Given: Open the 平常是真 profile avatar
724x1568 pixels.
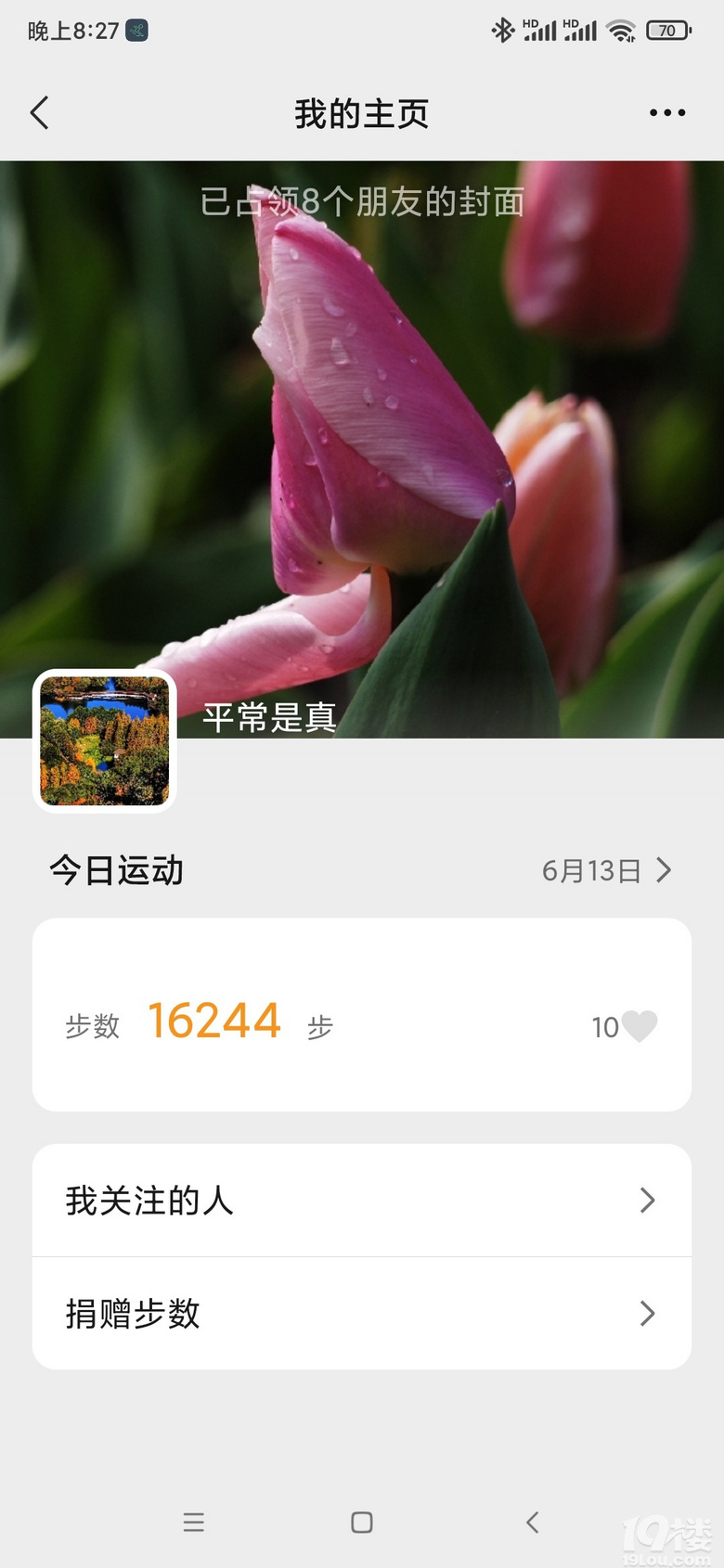Looking at the screenshot, I should pyautogui.click(x=105, y=741).
